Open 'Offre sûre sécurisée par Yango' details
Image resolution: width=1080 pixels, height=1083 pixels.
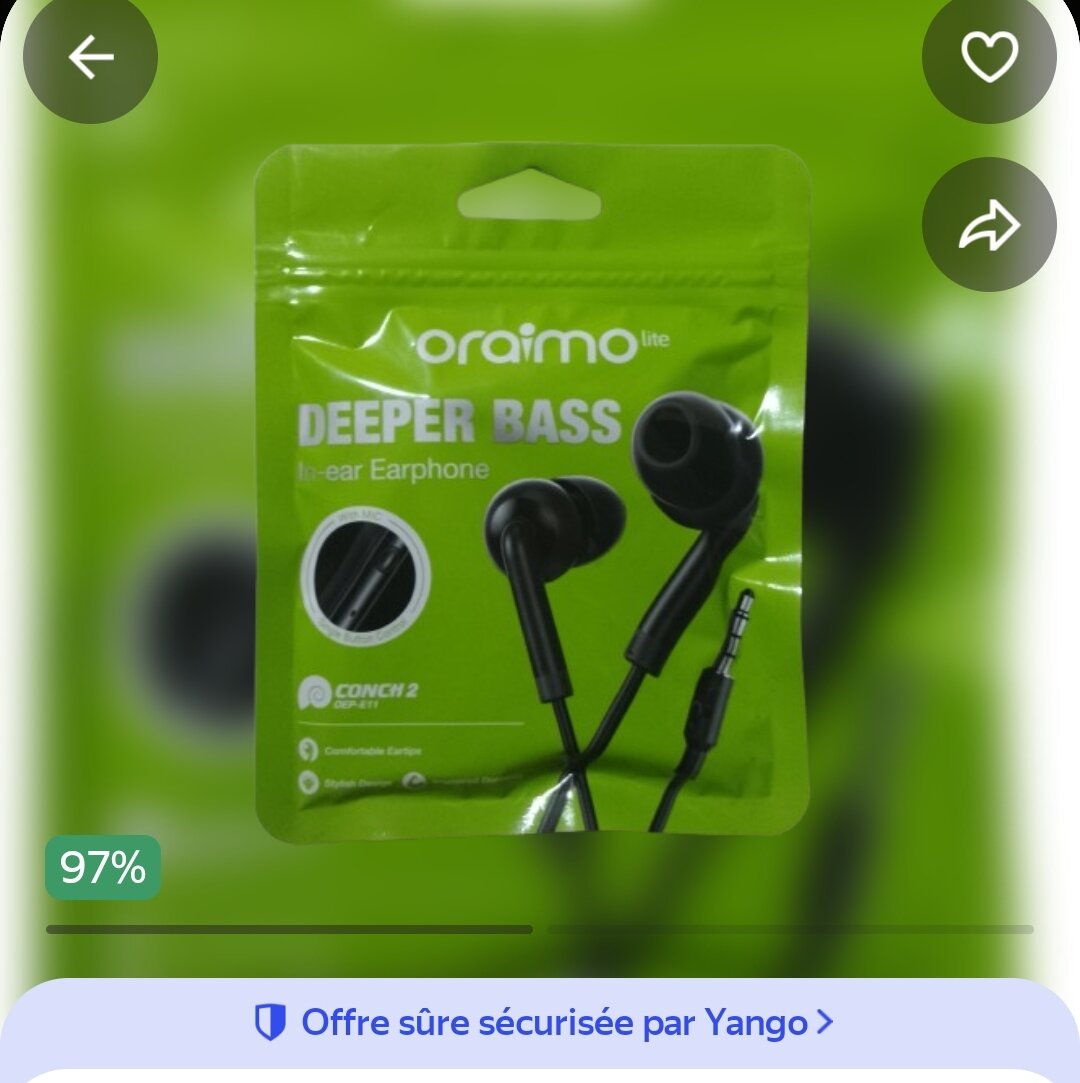pyautogui.click(x=542, y=1022)
